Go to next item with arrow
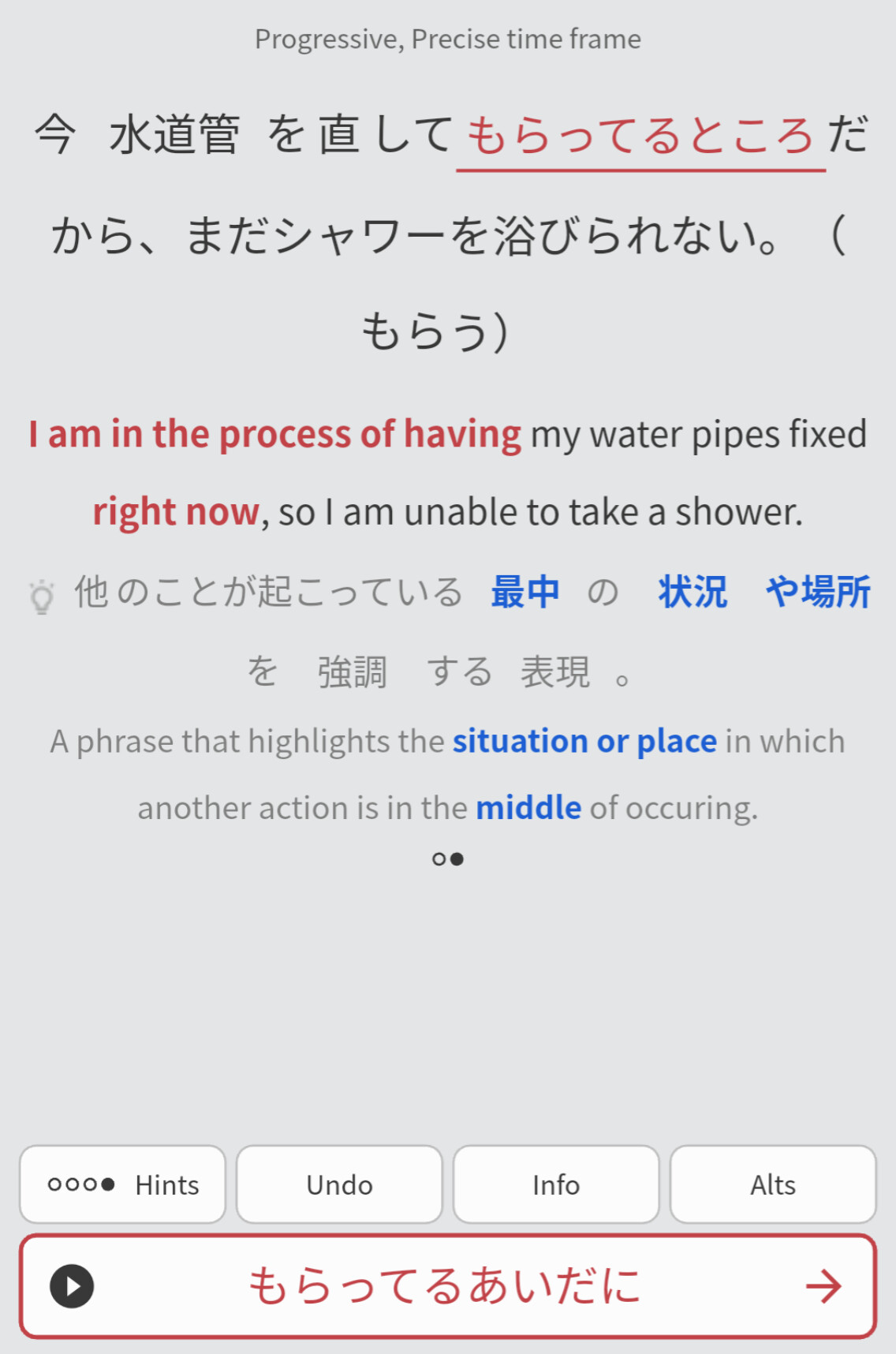 click(x=823, y=1286)
